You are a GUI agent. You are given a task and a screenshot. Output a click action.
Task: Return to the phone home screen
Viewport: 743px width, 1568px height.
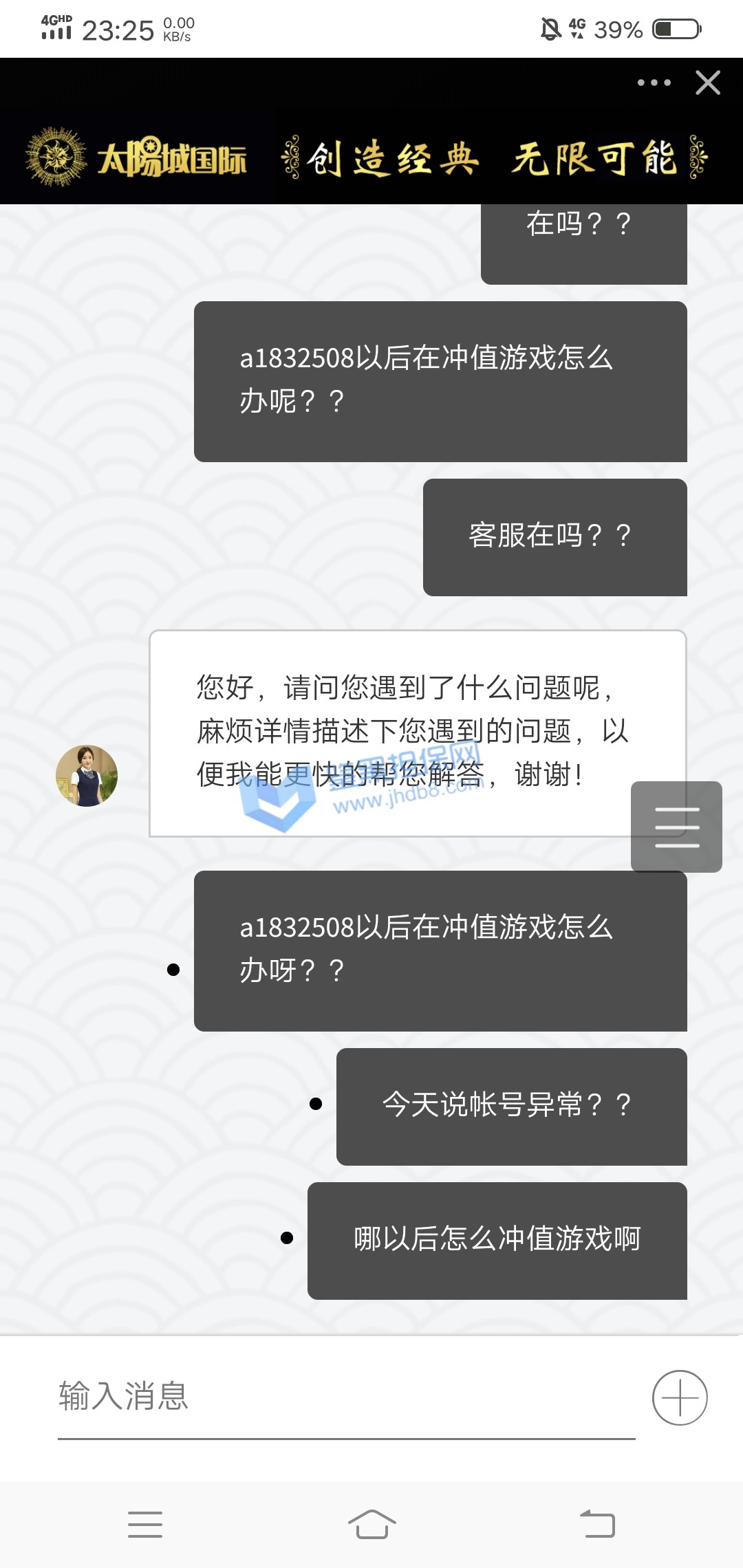[371, 1524]
